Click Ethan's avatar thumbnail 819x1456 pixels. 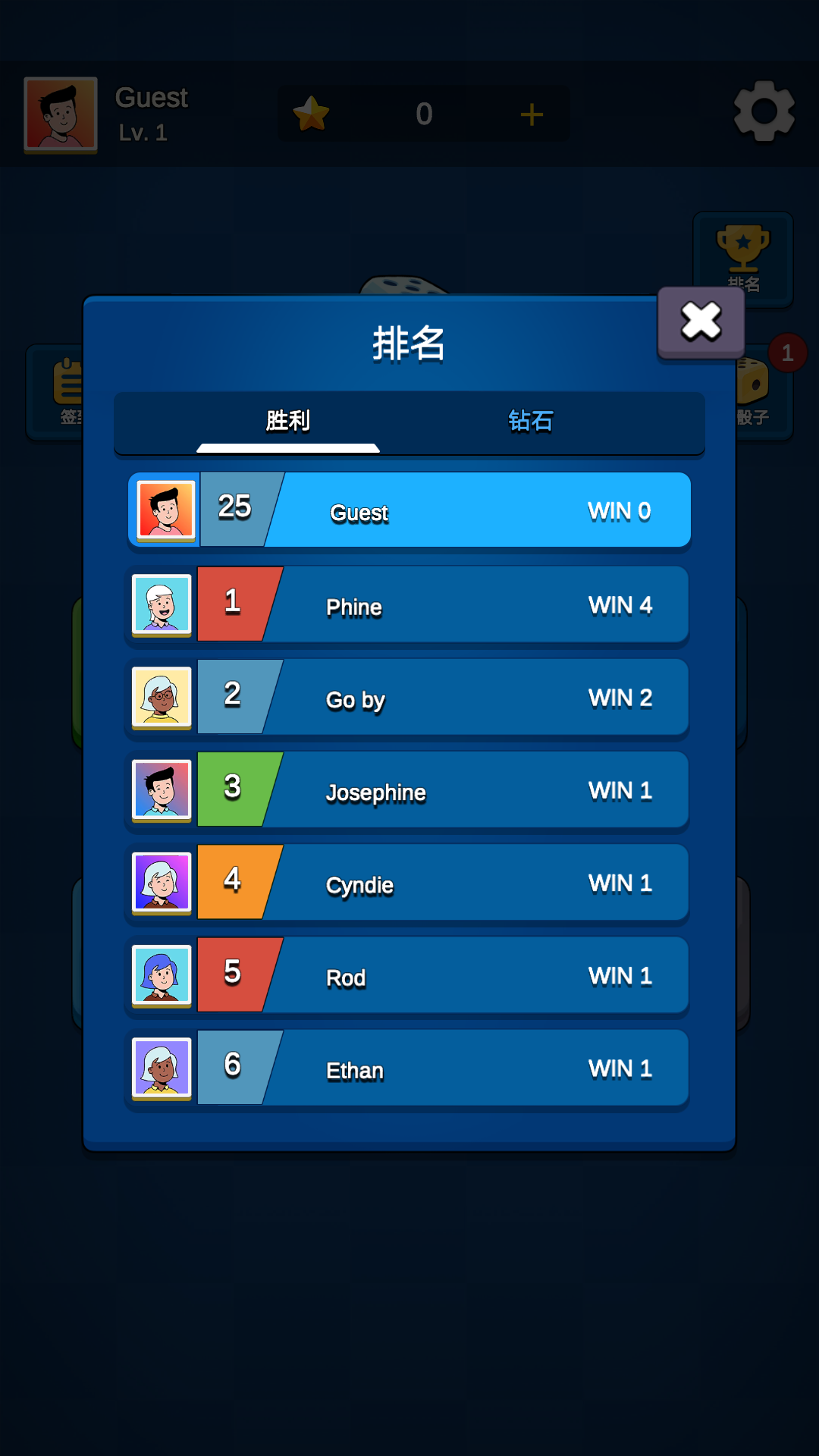pyautogui.click(x=162, y=1068)
